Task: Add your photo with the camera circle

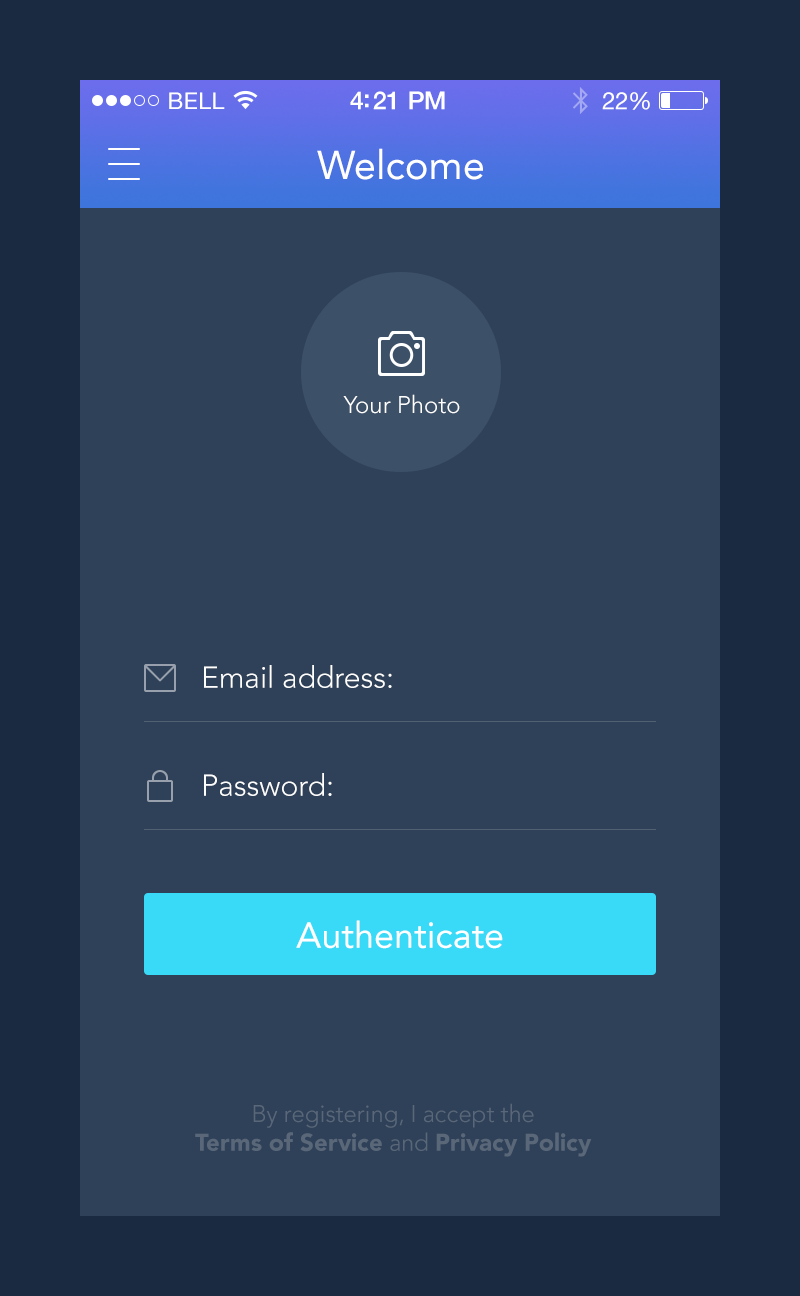Action: [x=401, y=372]
